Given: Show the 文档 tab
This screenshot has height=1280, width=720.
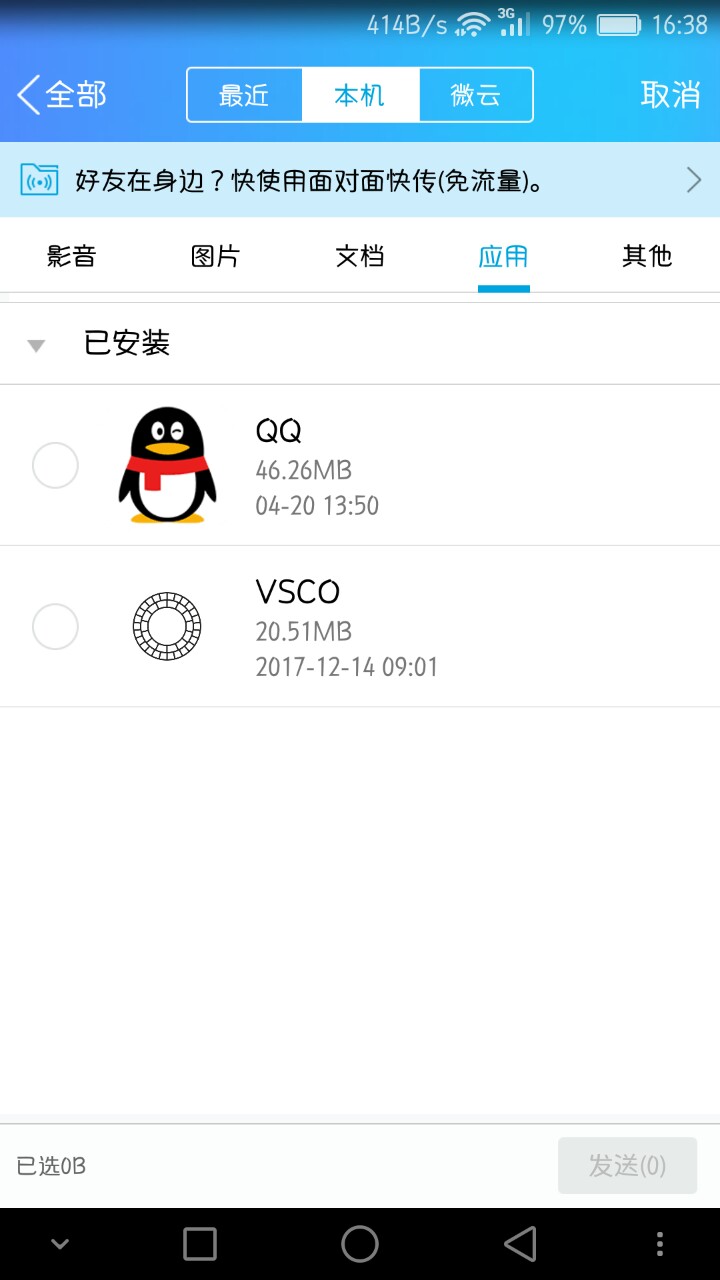Looking at the screenshot, I should (x=359, y=257).
